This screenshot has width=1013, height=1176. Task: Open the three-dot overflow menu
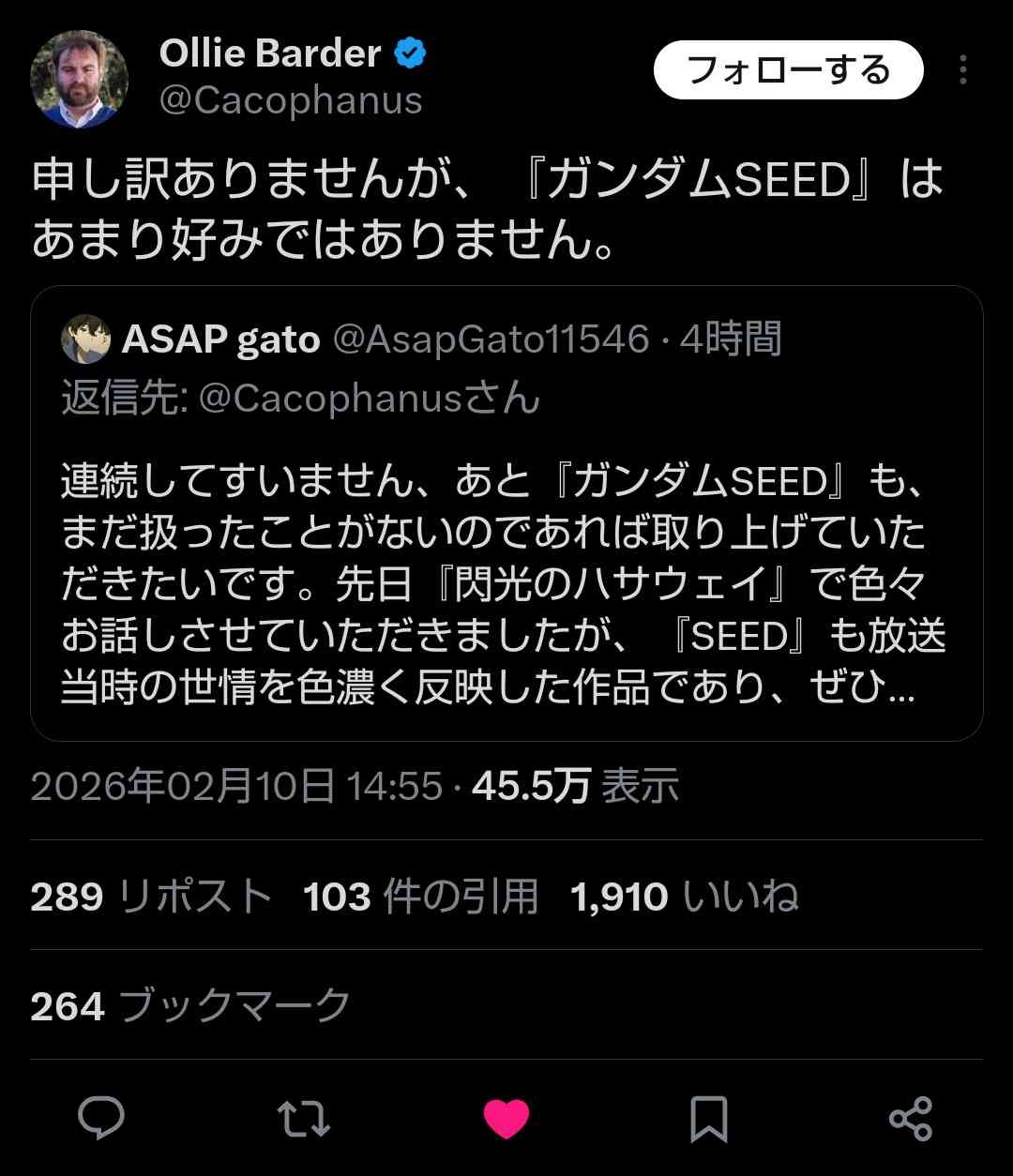[x=962, y=70]
